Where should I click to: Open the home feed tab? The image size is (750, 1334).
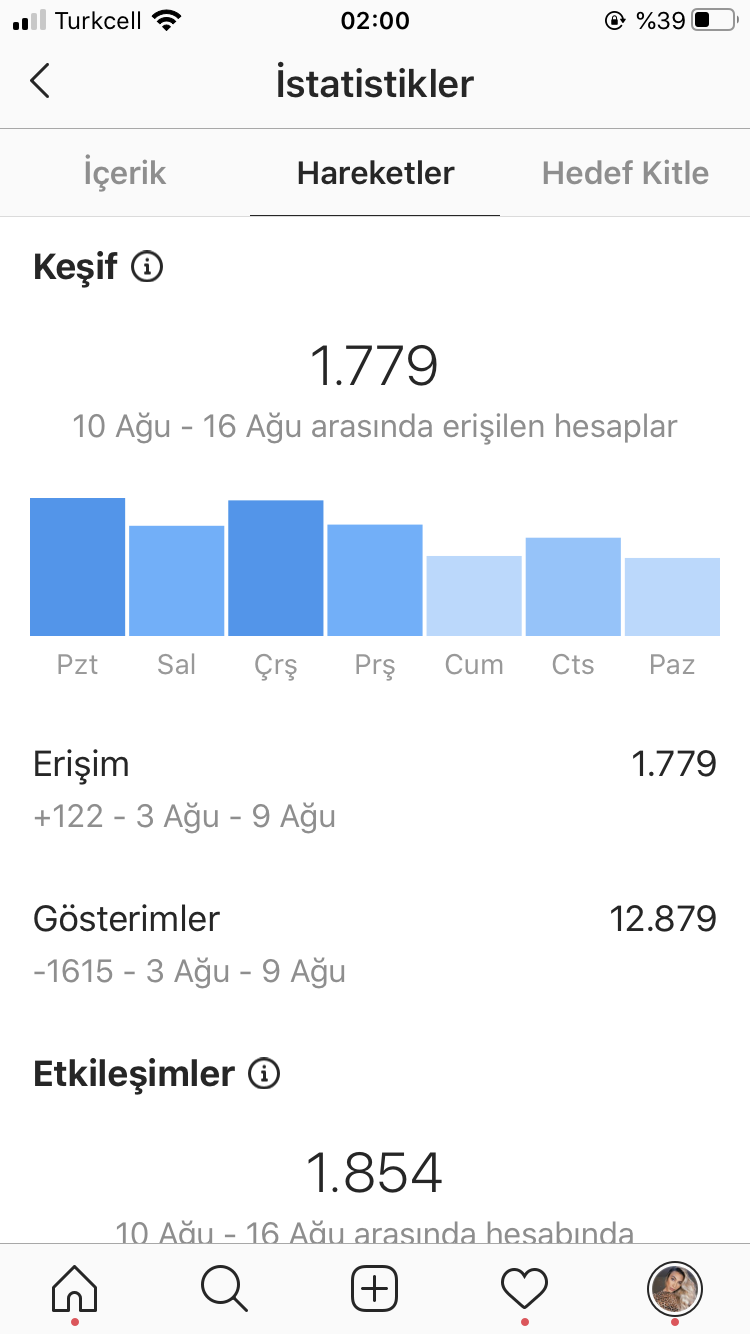coord(75,1288)
